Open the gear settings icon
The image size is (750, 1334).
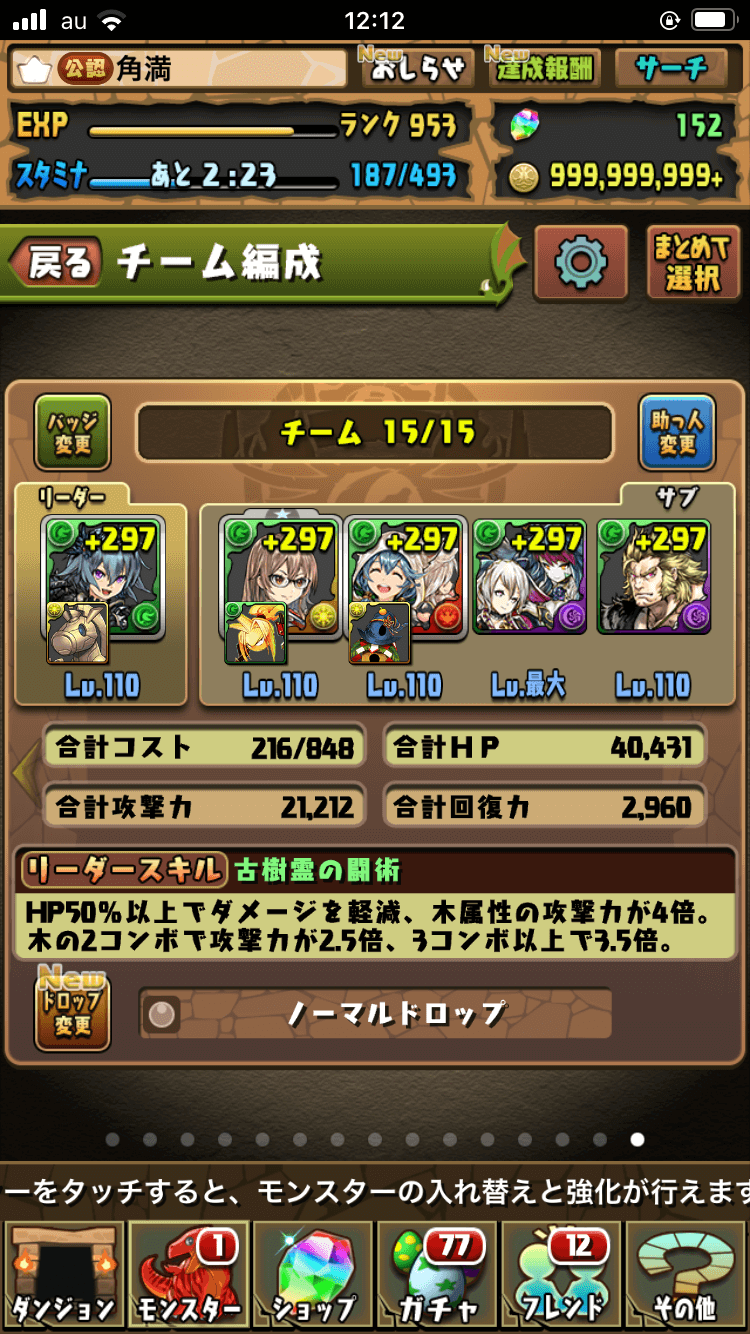(581, 263)
